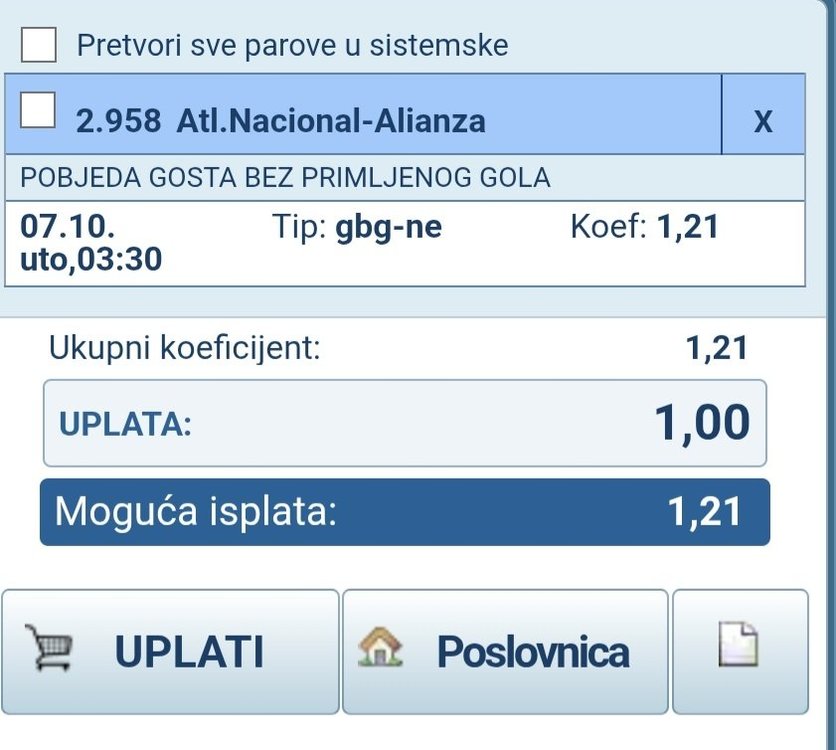Remove Atl.Nacional-Alianza pair with X
This screenshot has height=750, width=836.
coord(763,121)
